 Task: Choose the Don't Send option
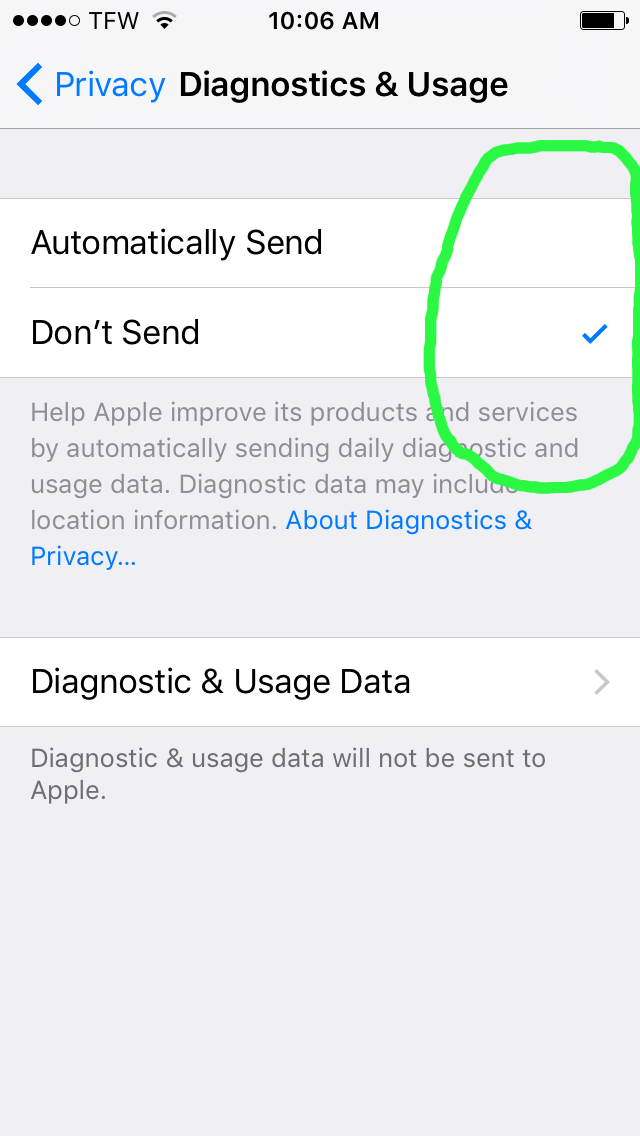pyautogui.click(x=320, y=333)
